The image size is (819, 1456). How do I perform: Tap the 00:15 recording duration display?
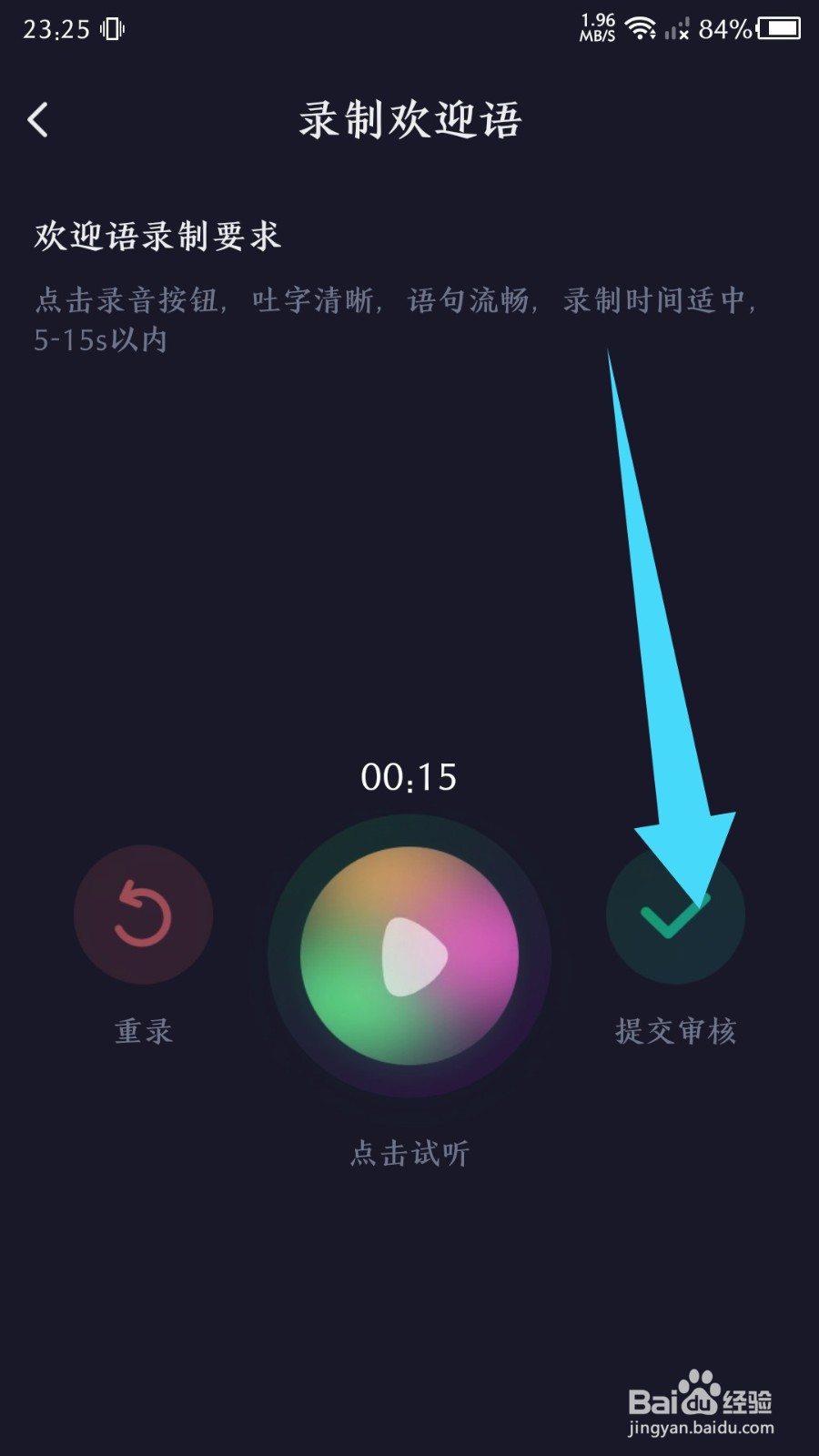[x=409, y=777]
